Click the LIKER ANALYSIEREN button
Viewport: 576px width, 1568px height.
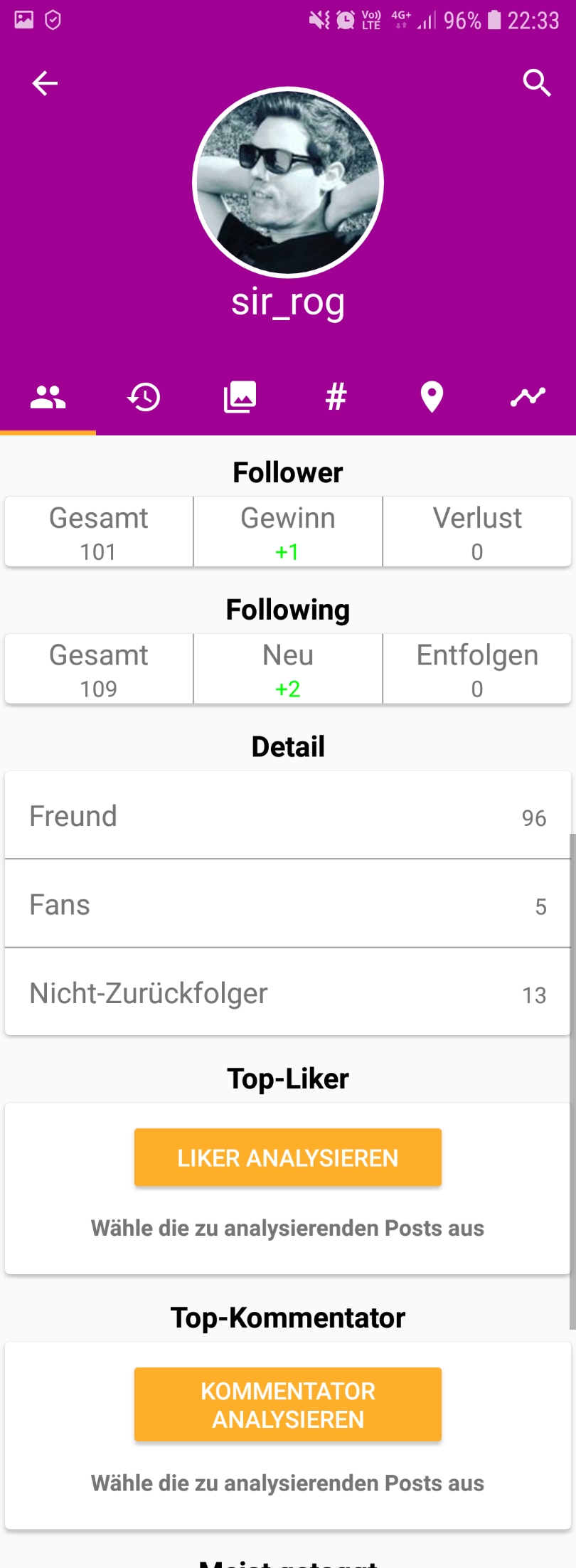tap(287, 1157)
